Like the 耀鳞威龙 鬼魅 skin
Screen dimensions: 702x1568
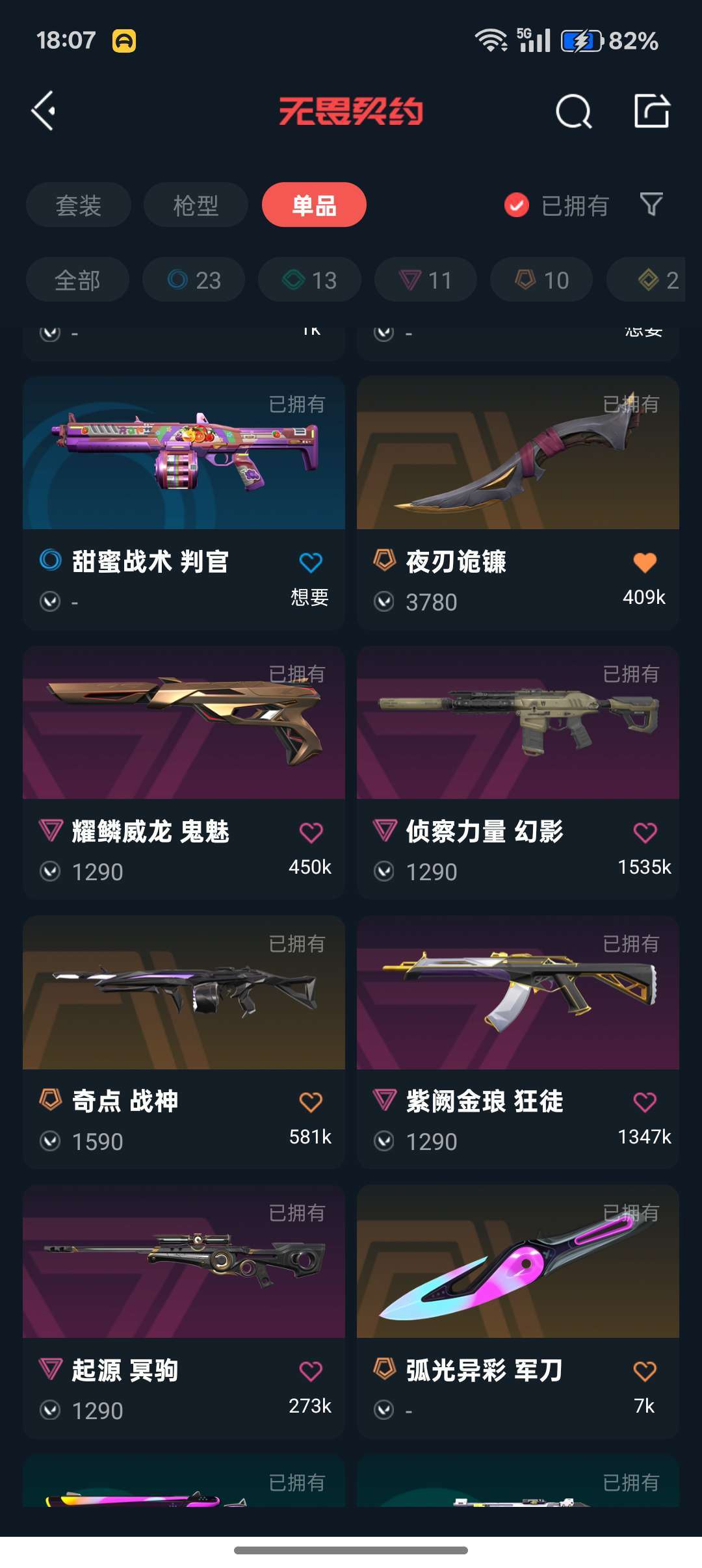point(311,833)
